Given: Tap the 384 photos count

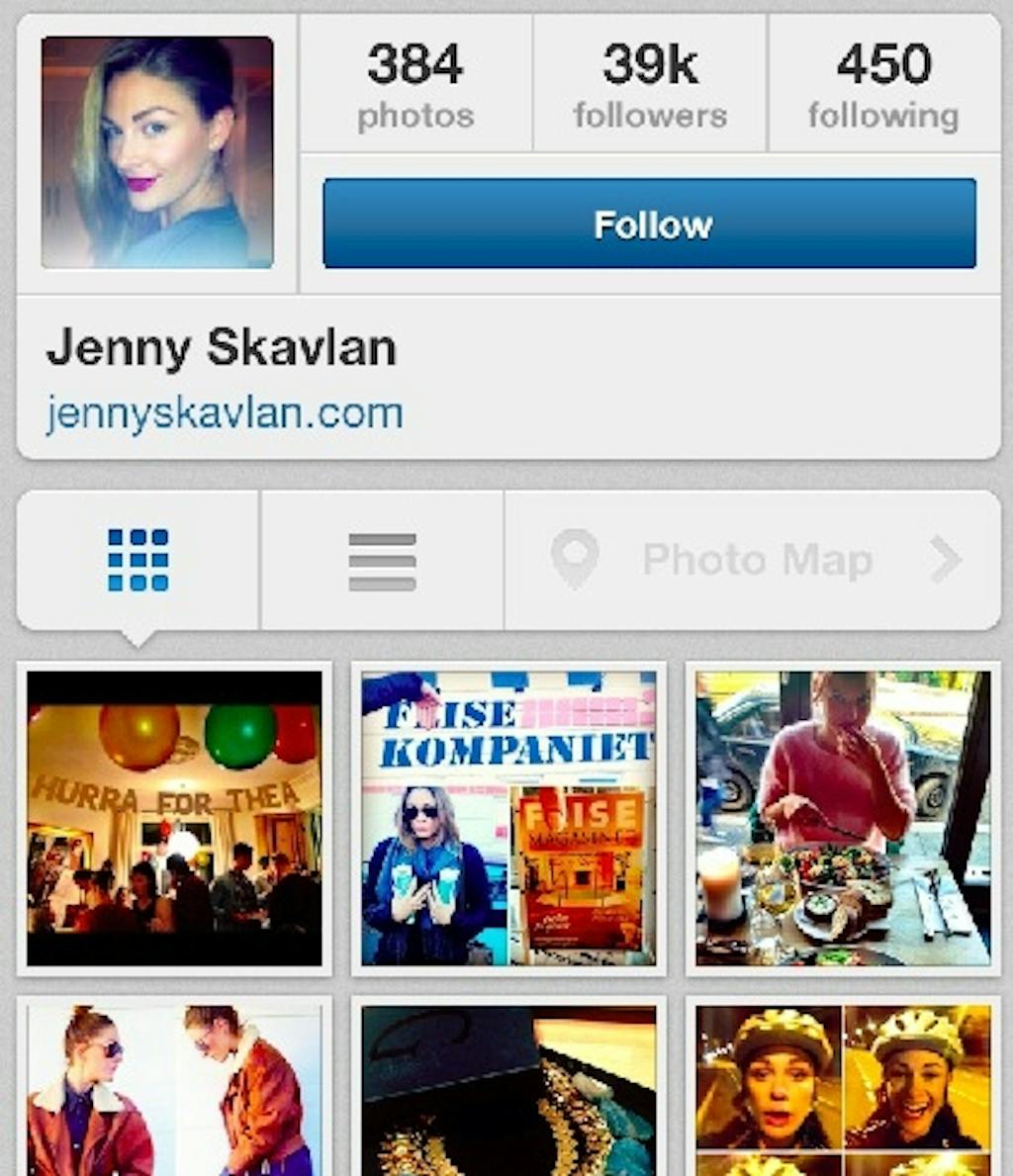Looking at the screenshot, I should point(415,86).
